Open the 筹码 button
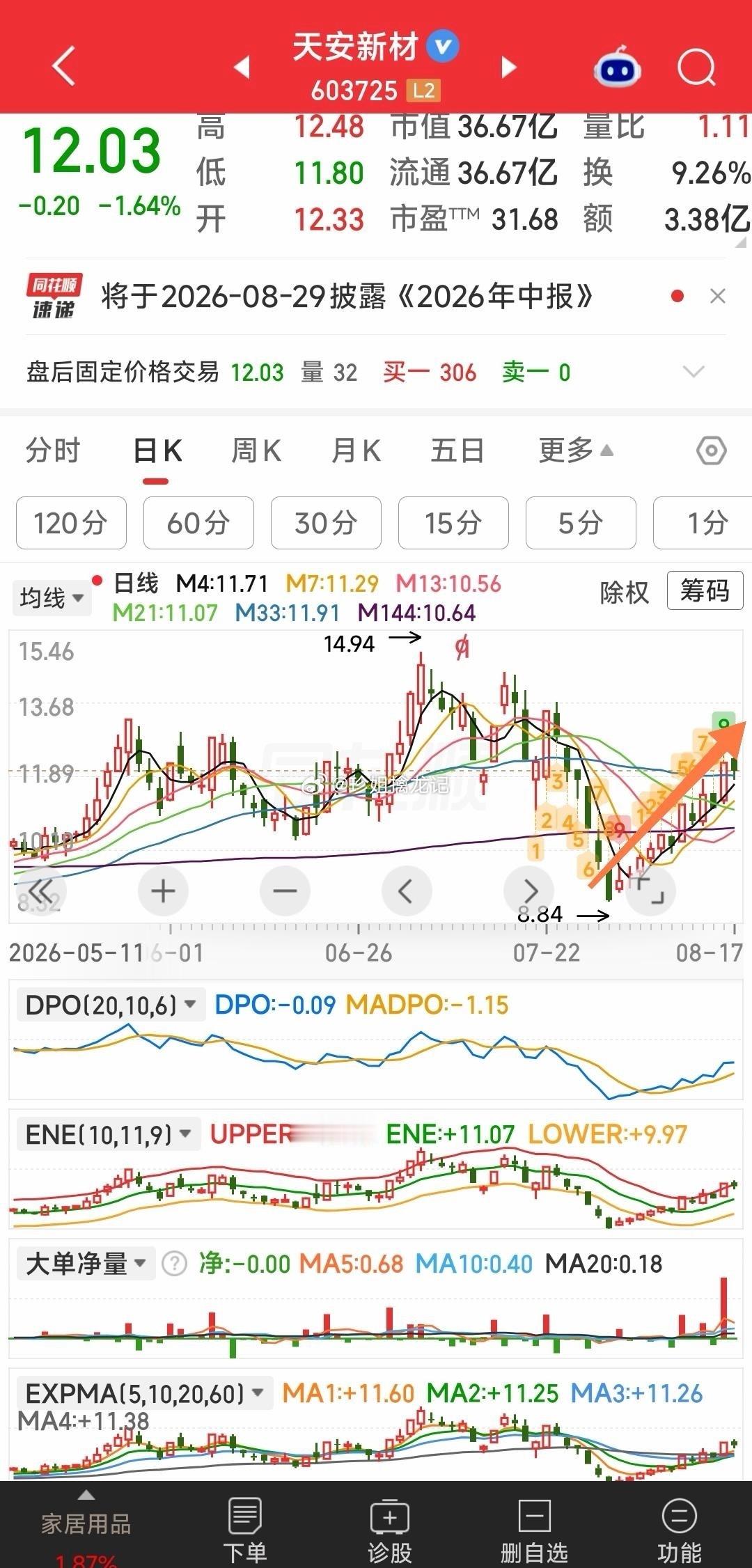The height and width of the screenshot is (1568, 752). tap(705, 591)
